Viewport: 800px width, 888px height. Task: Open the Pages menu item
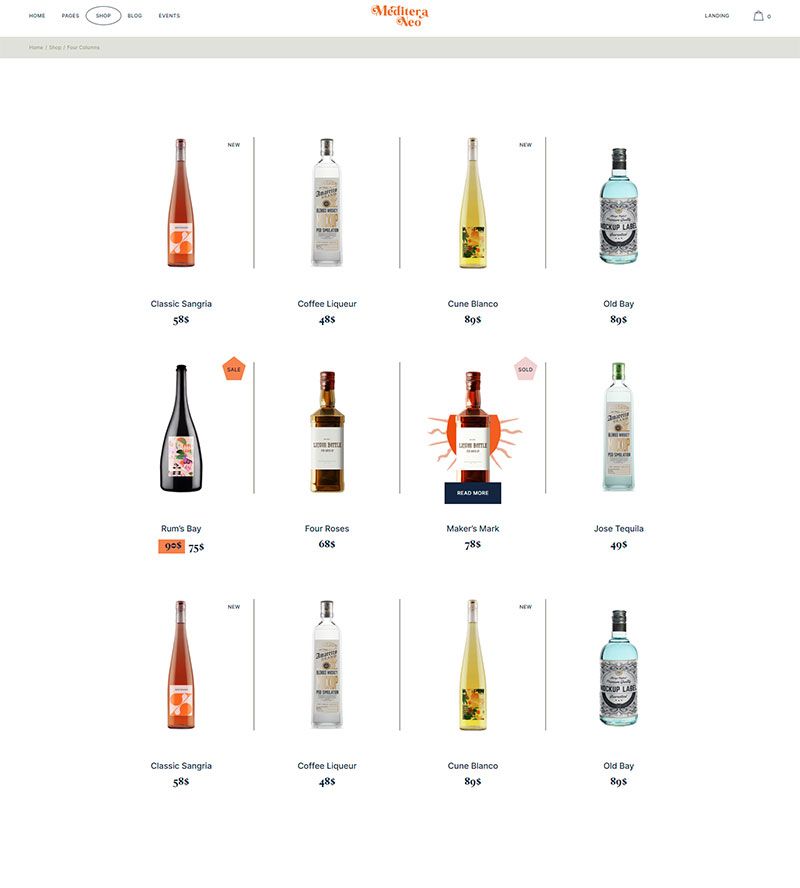[x=70, y=16]
